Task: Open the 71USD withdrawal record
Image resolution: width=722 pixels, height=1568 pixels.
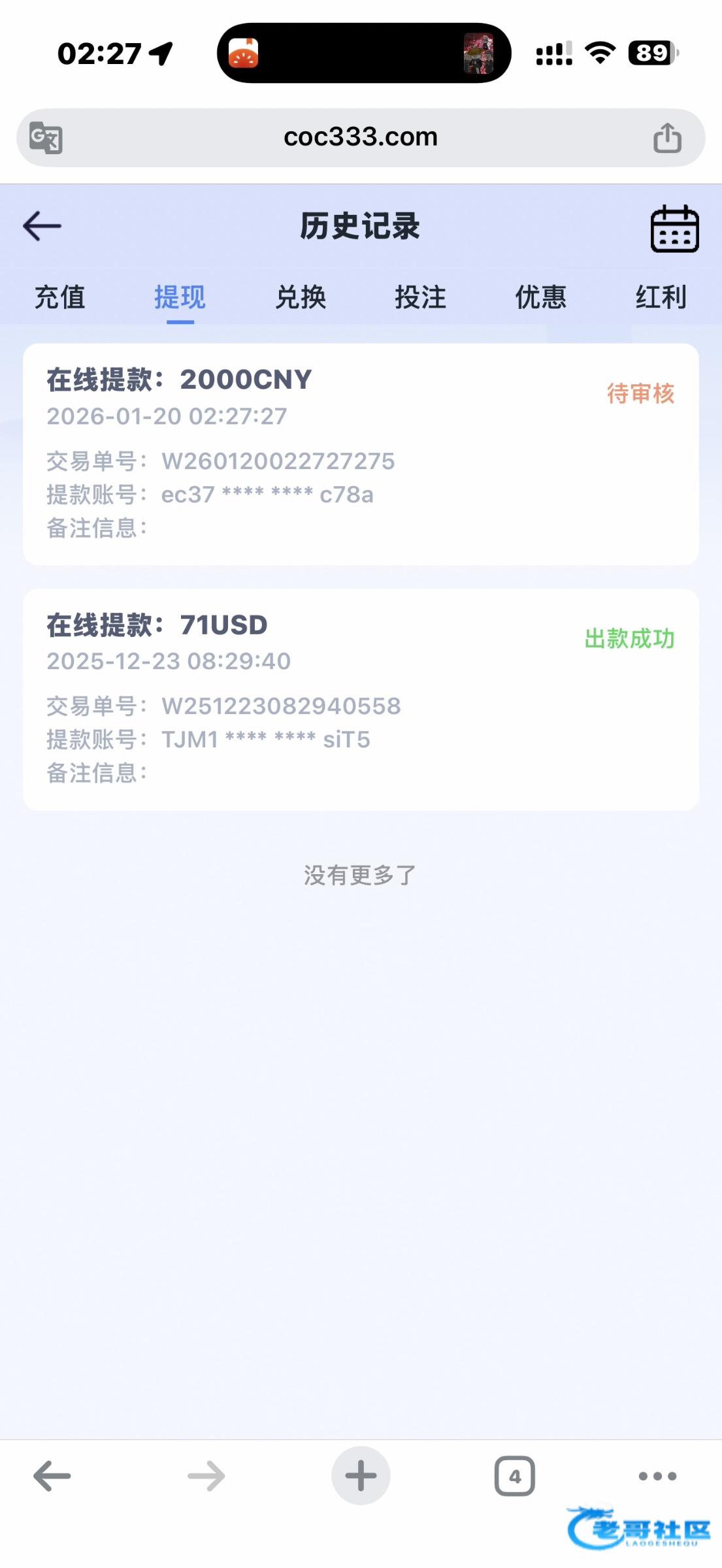Action: click(x=361, y=699)
